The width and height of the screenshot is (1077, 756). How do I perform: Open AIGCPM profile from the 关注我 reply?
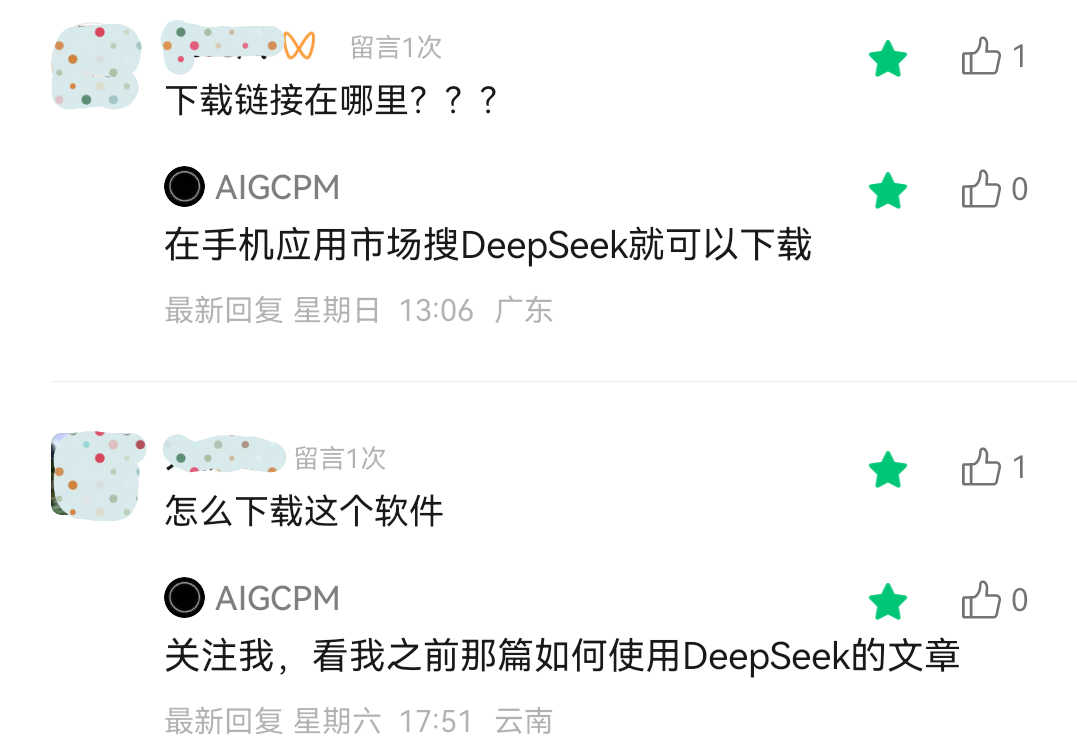184,598
